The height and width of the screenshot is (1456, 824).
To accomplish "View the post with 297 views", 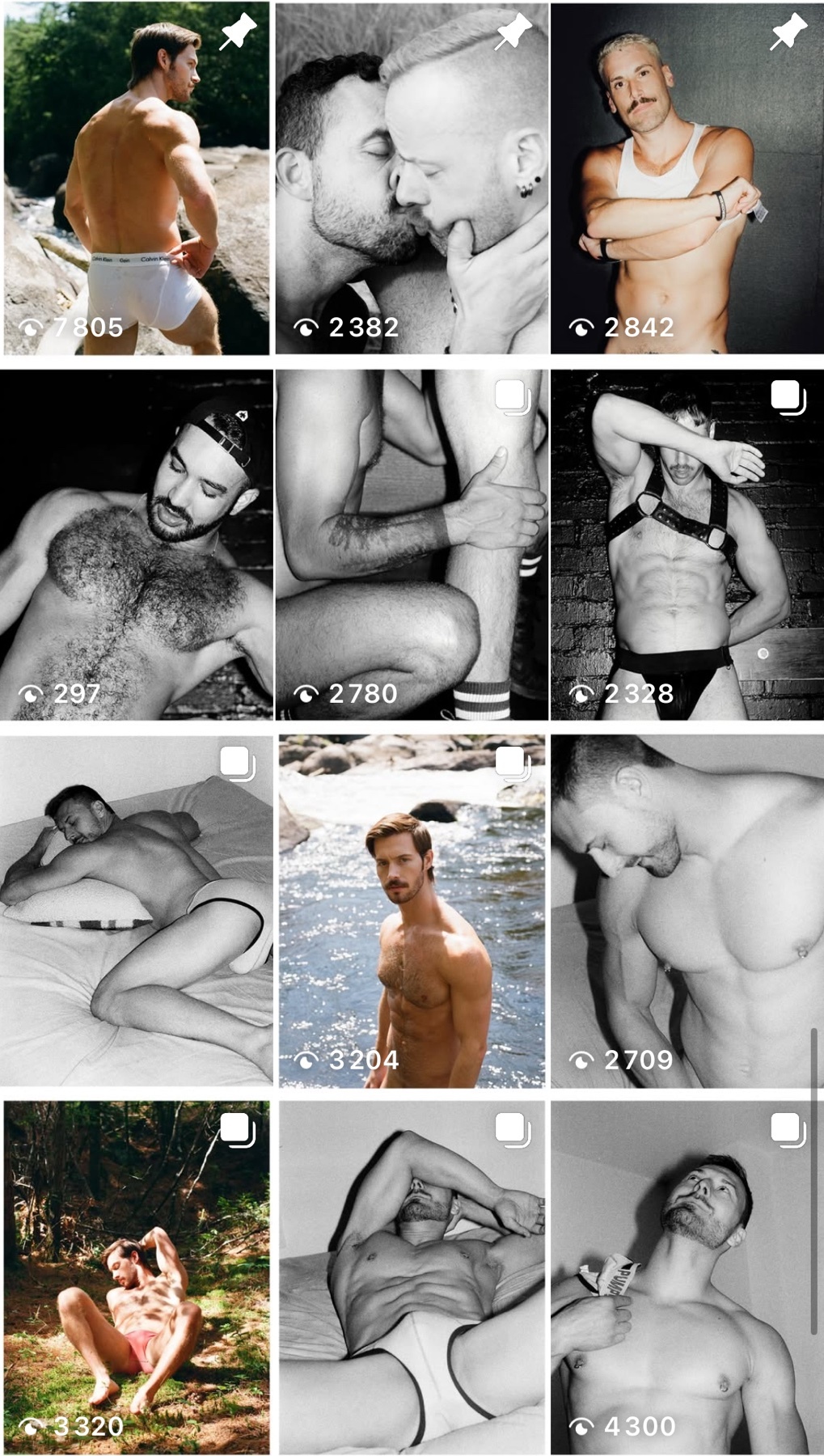I will coord(137,545).
